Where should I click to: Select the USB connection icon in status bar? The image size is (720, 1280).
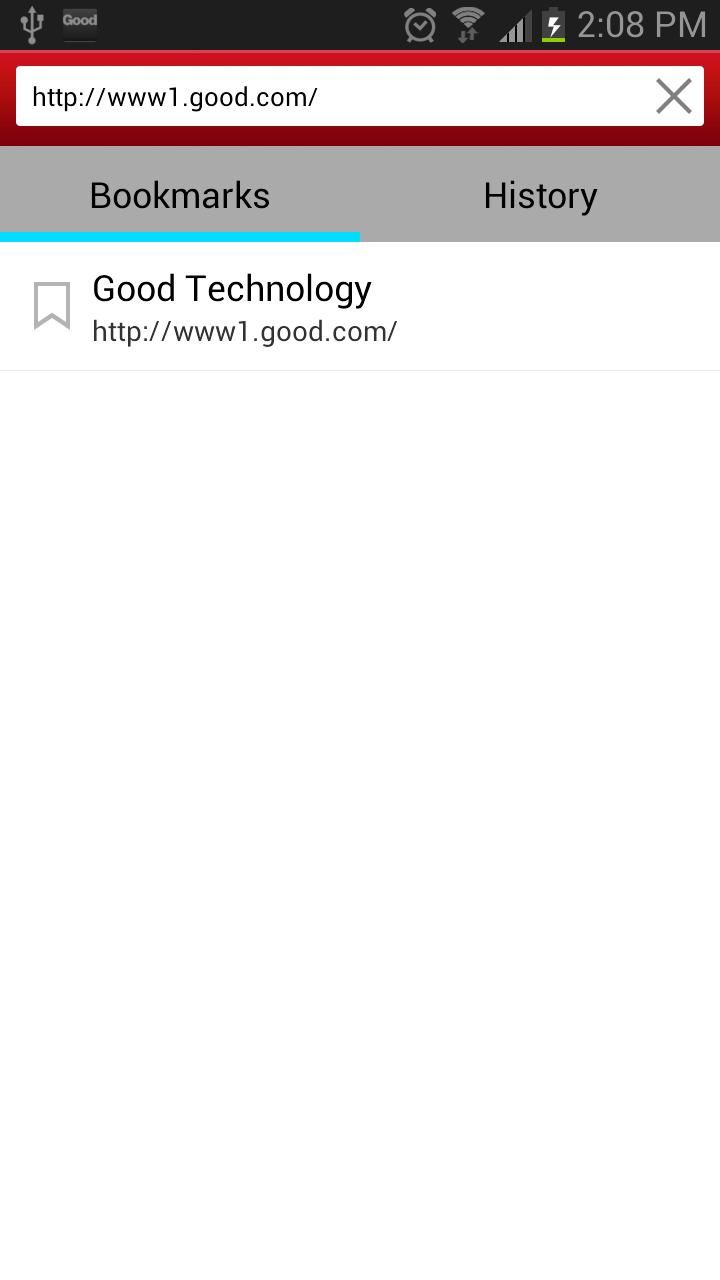pyautogui.click(x=32, y=25)
